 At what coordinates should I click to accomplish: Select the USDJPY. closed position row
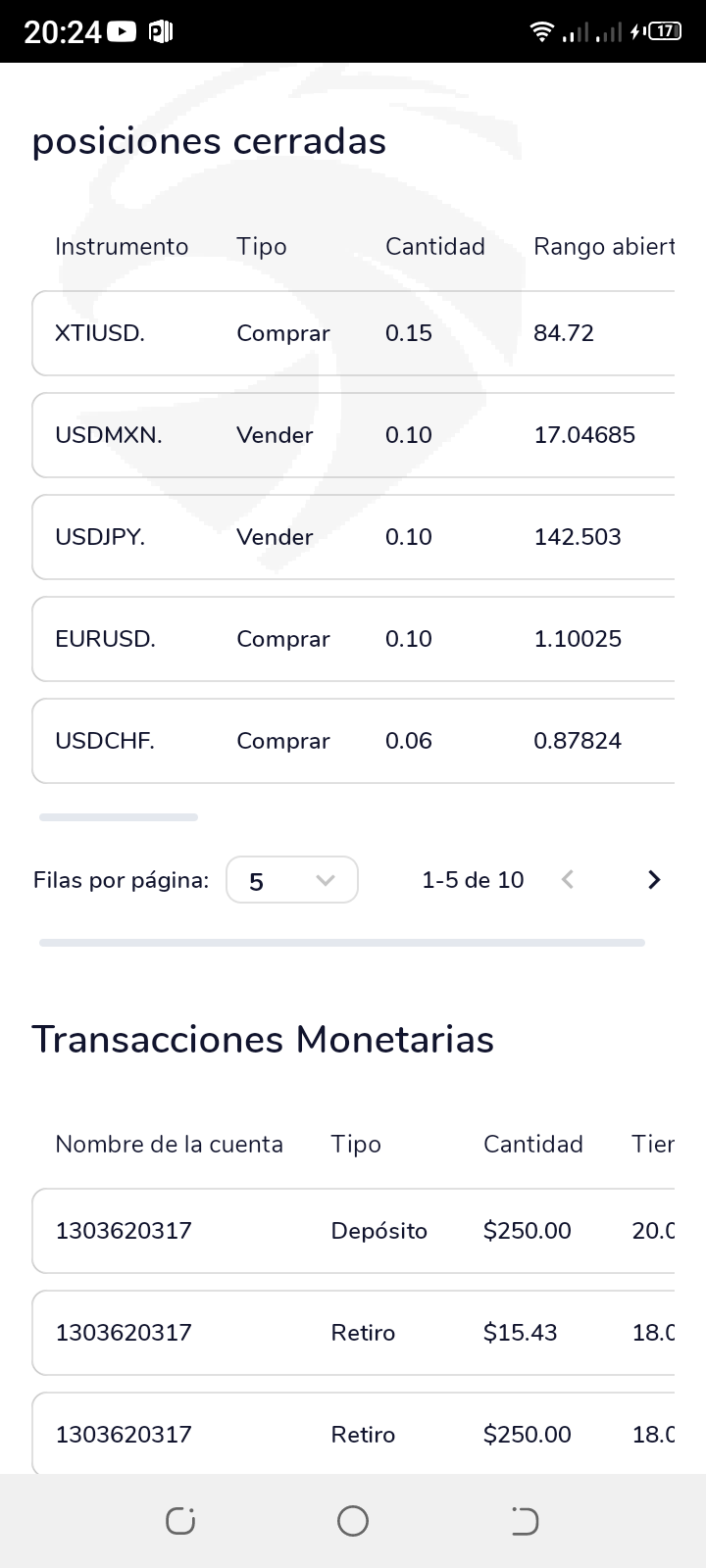click(x=353, y=537)
